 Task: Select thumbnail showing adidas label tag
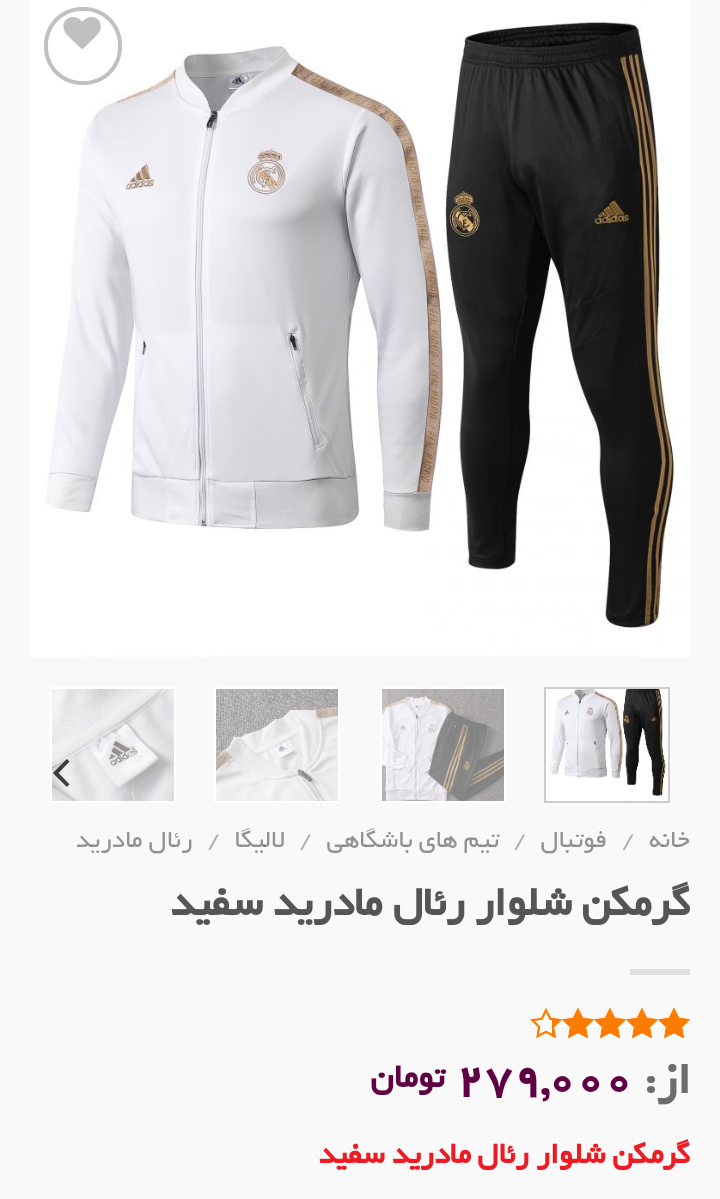(x=113, y=745)
